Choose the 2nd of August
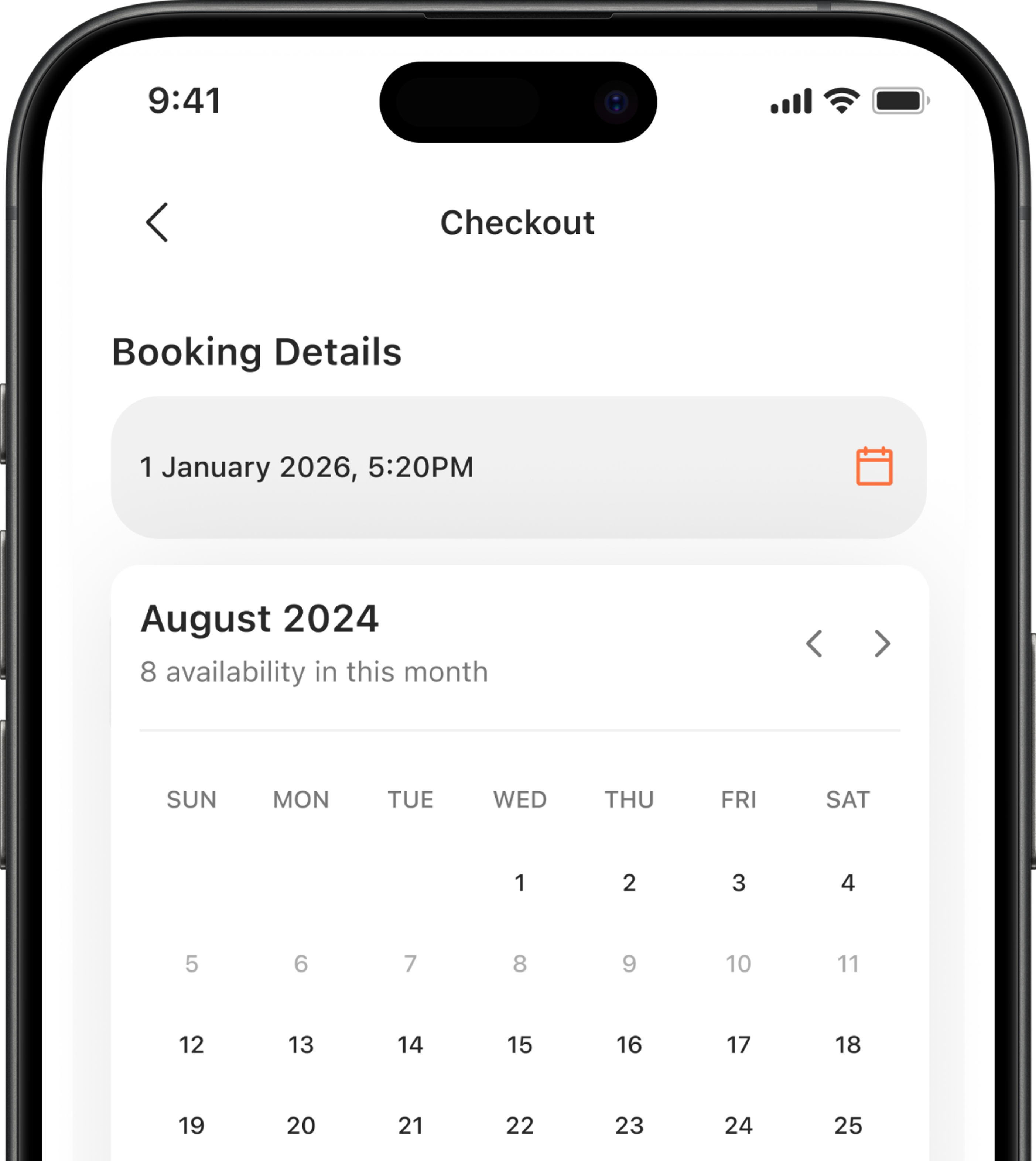Image resolution: width=1036 pixels, height=1161 pixels. [x=629, y=883]
